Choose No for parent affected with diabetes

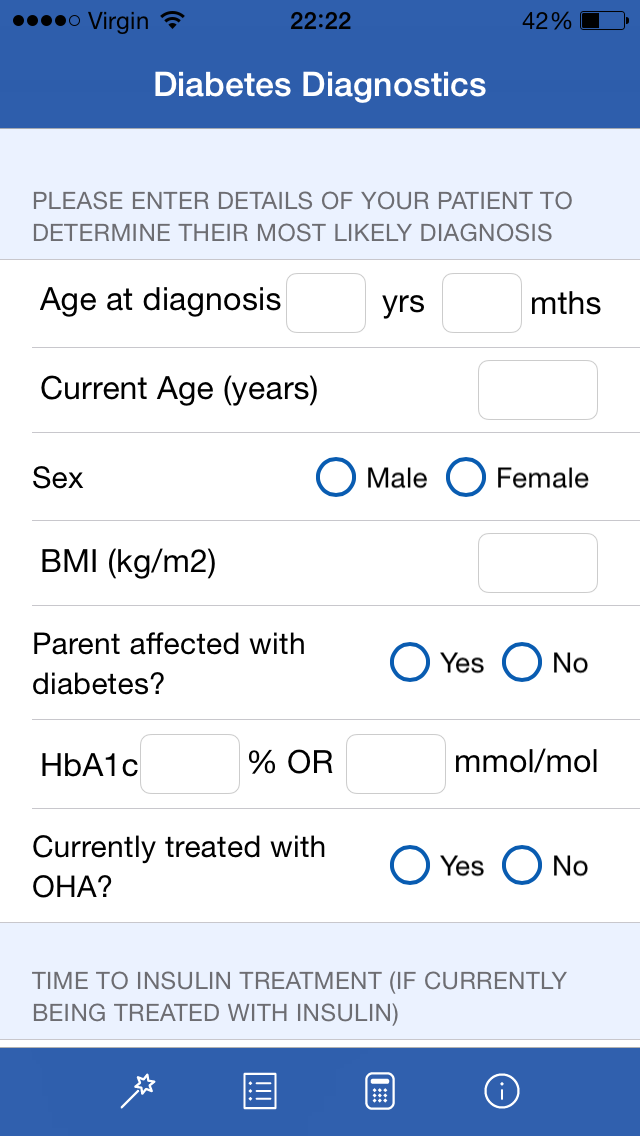click(522, 662)
